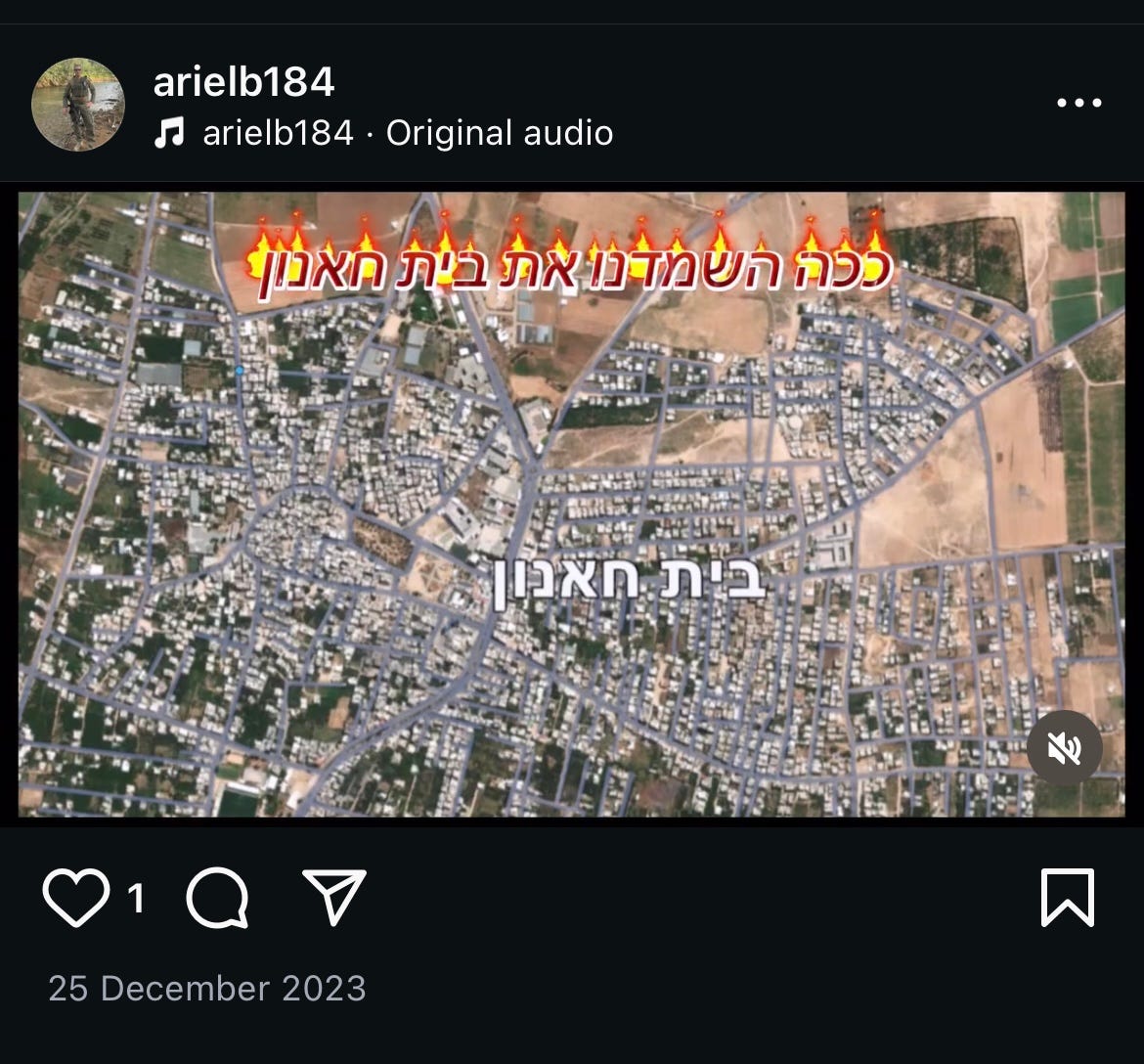The width and height of the screenshot is (1144, 1064).
Task: Unmute the video sound
Action: 1065,748
